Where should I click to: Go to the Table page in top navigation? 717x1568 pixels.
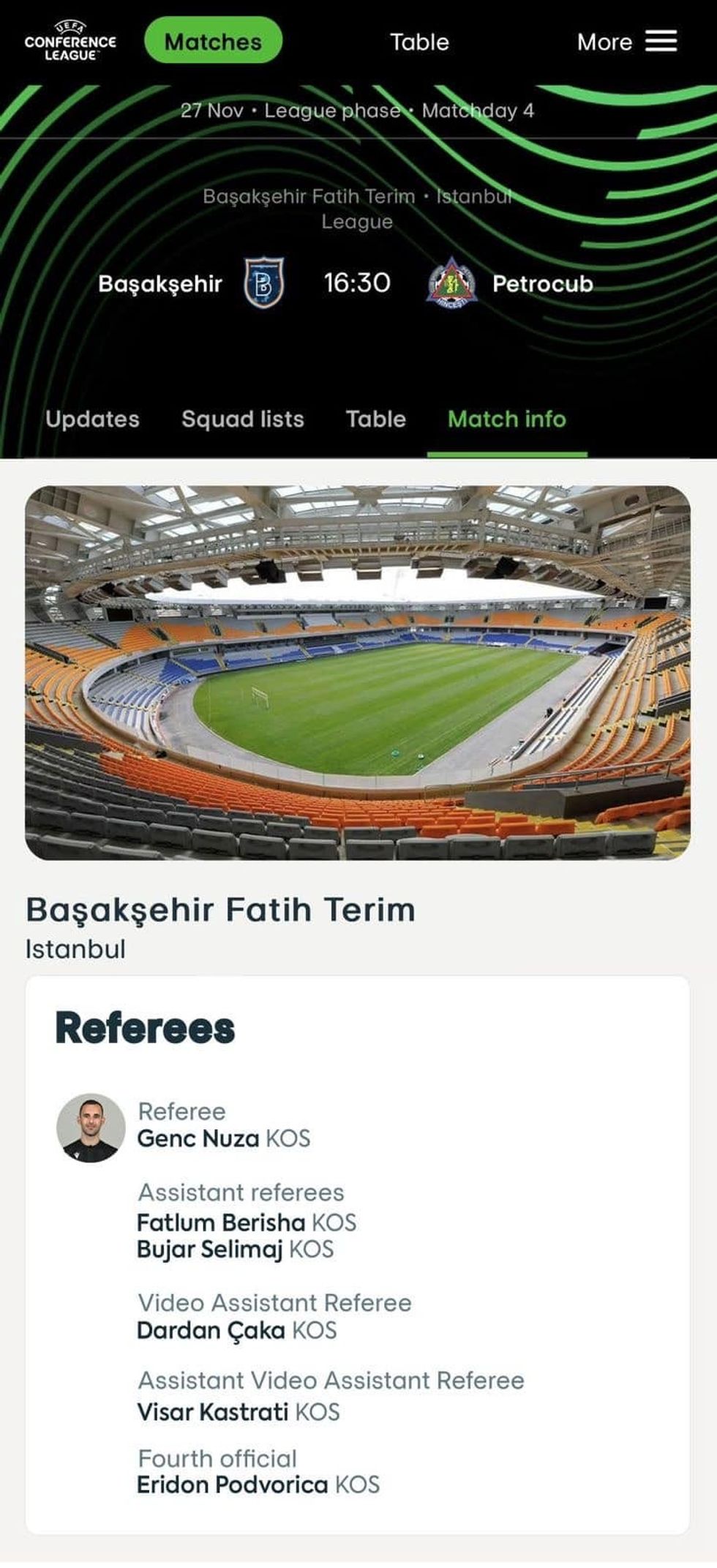pyautogui.click(x=419, y=42)
